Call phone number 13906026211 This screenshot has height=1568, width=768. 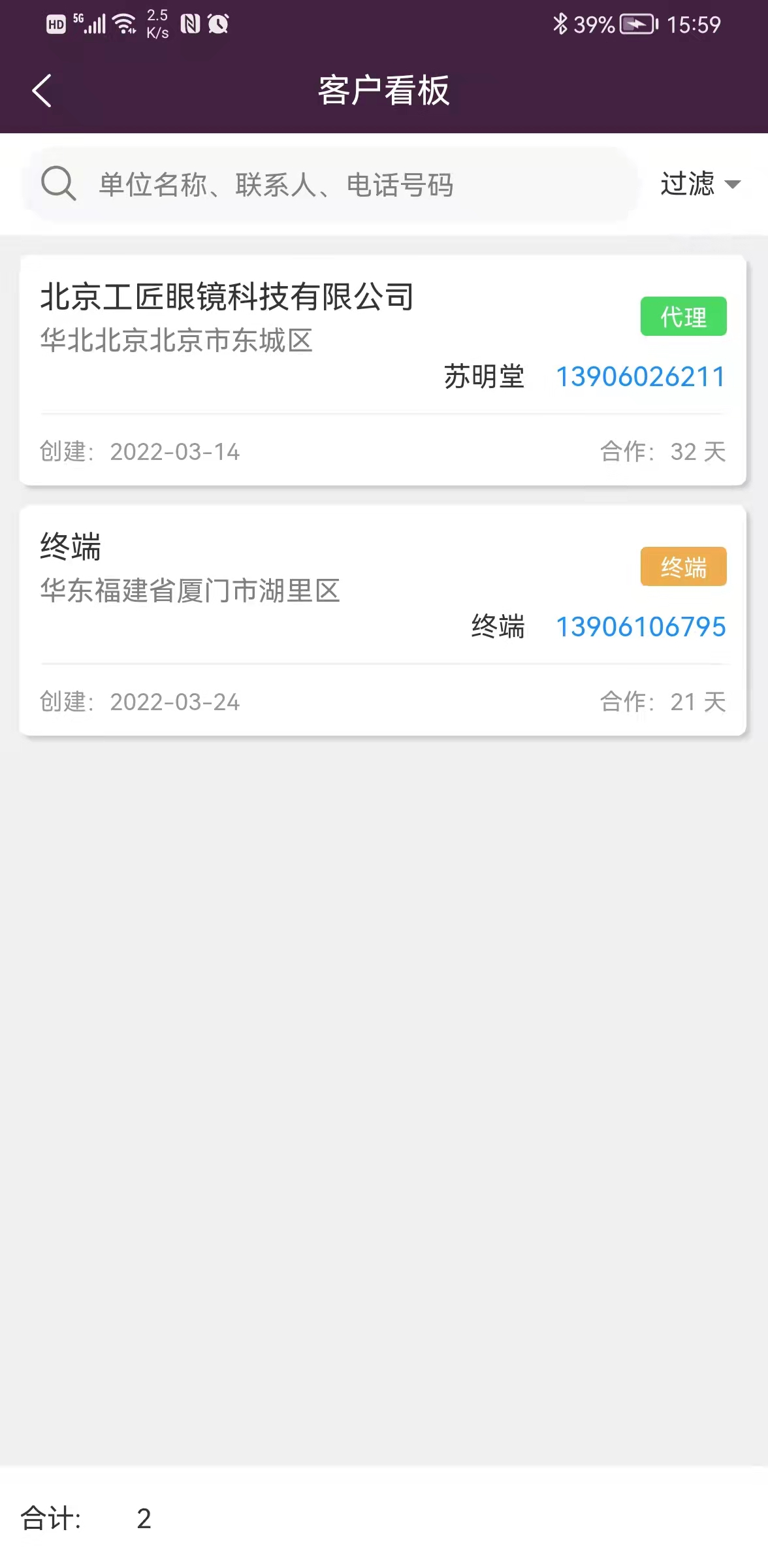click(640, 377)
